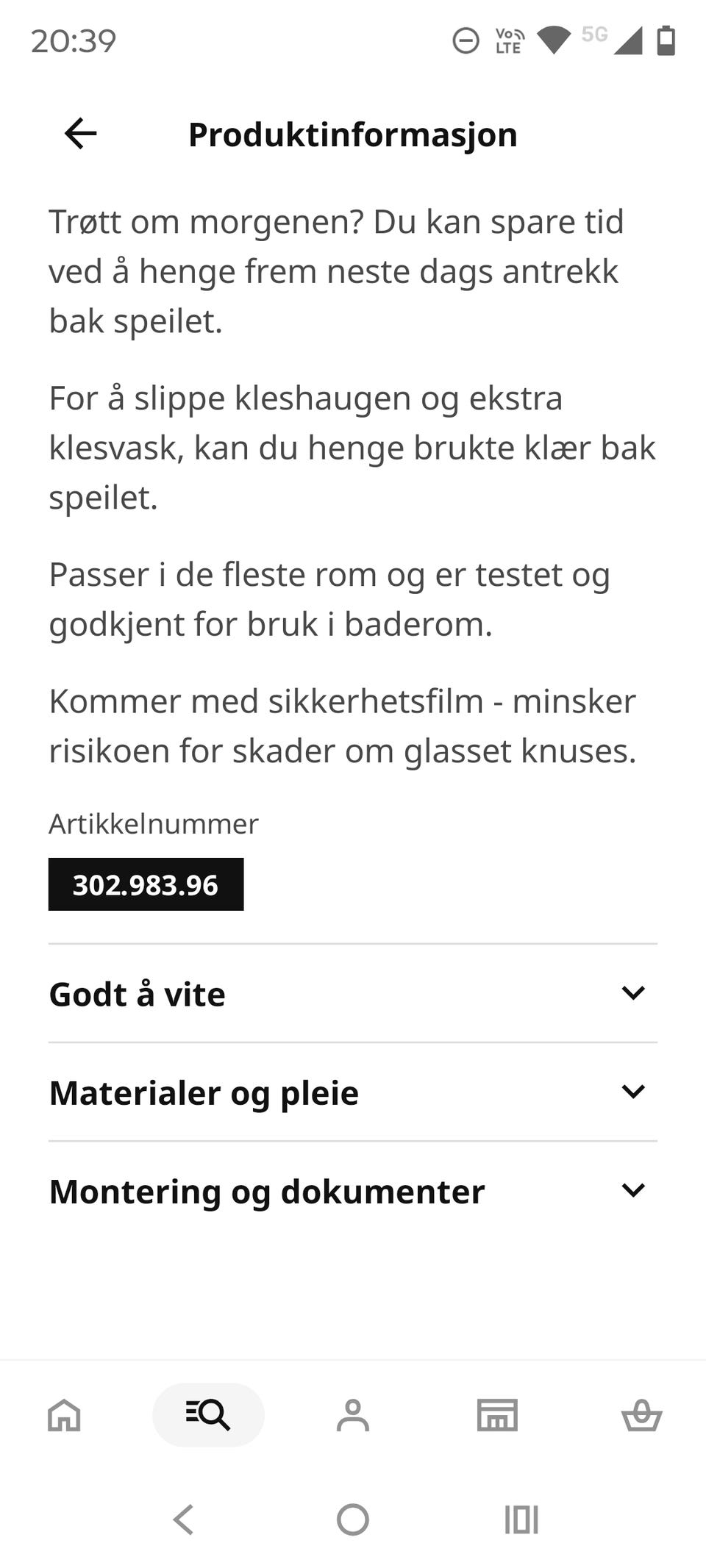Viewport: 706px width, 1568px height.
Task: Tap the store locator icon
Action: coord(497,1413)
